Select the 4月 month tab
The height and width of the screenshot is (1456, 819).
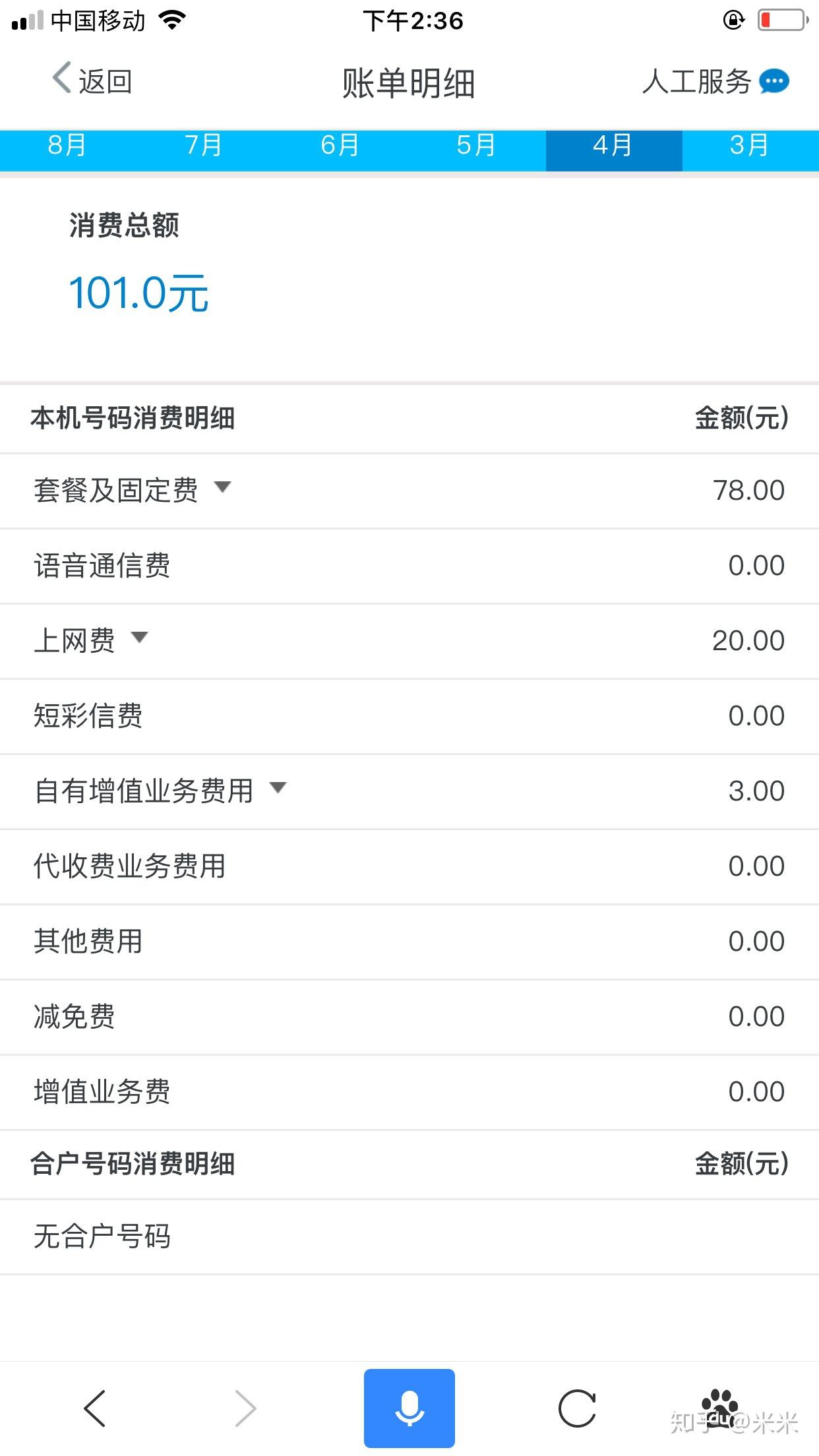(613, 145)
